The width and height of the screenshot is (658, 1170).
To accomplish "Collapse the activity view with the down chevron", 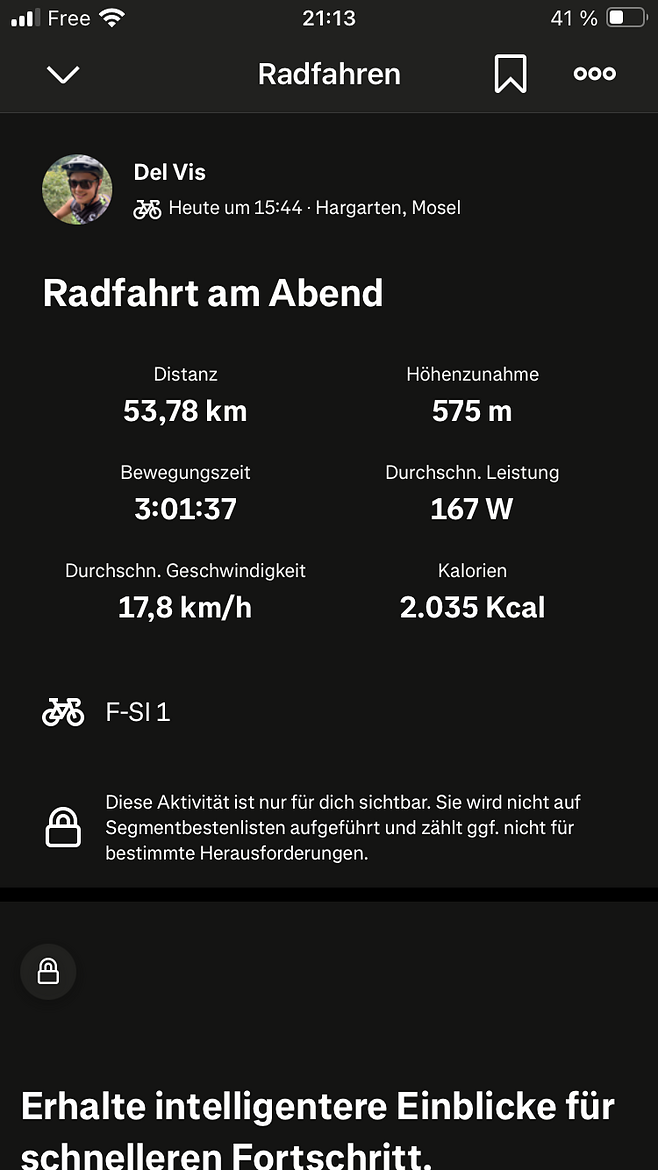I will point(63,74).
